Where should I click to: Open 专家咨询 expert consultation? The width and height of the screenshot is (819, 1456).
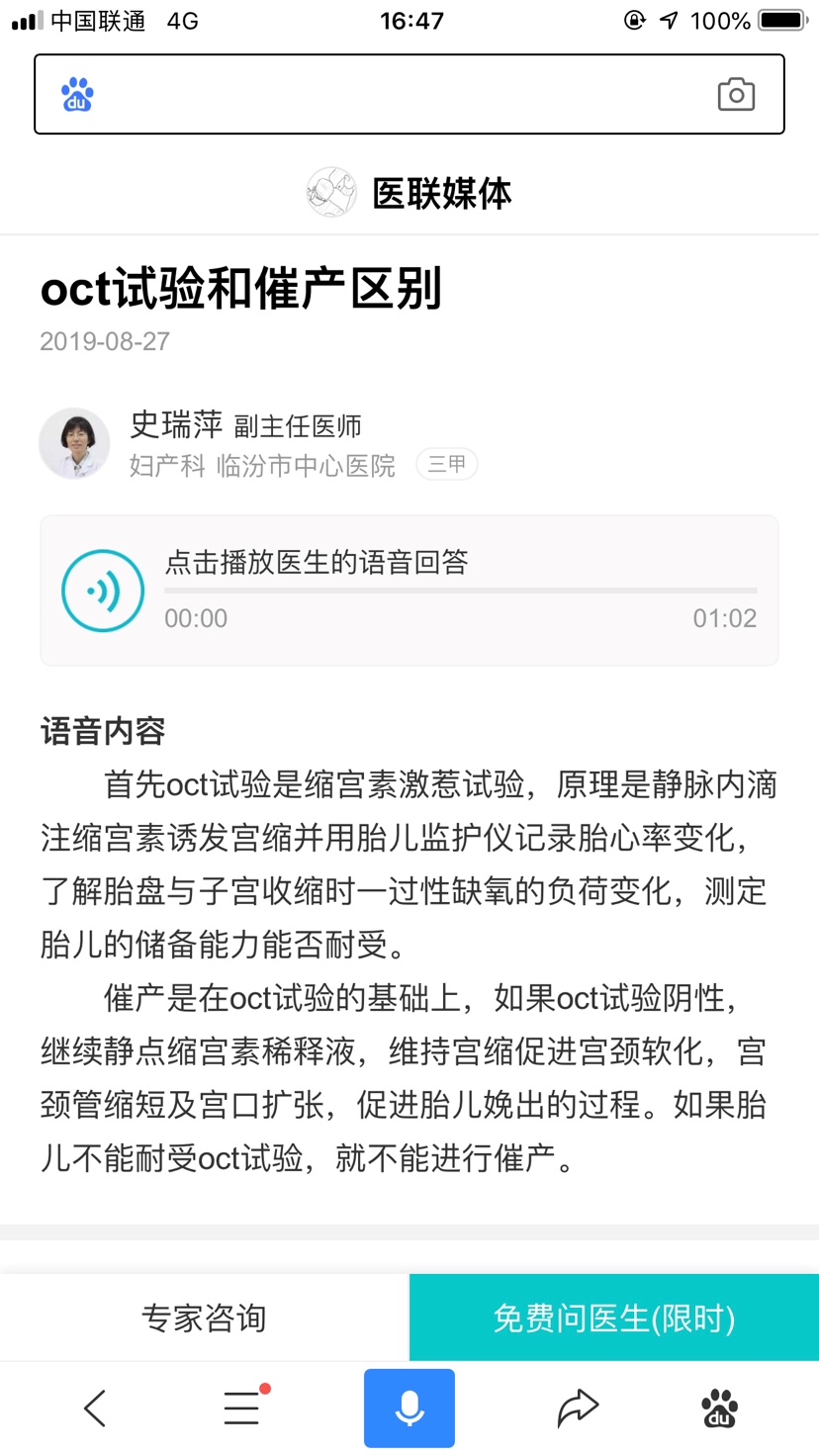tap(204, 1318)
